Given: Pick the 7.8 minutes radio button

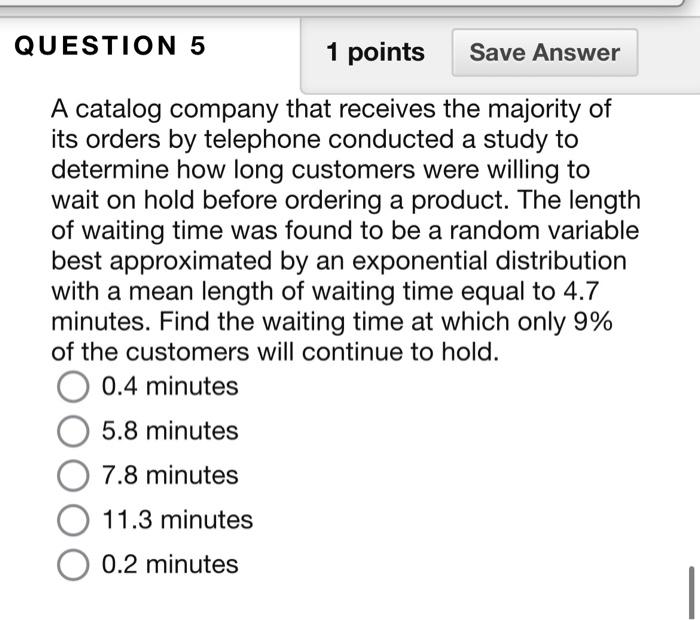Looking at the screenshot, I should click(74, 476).
